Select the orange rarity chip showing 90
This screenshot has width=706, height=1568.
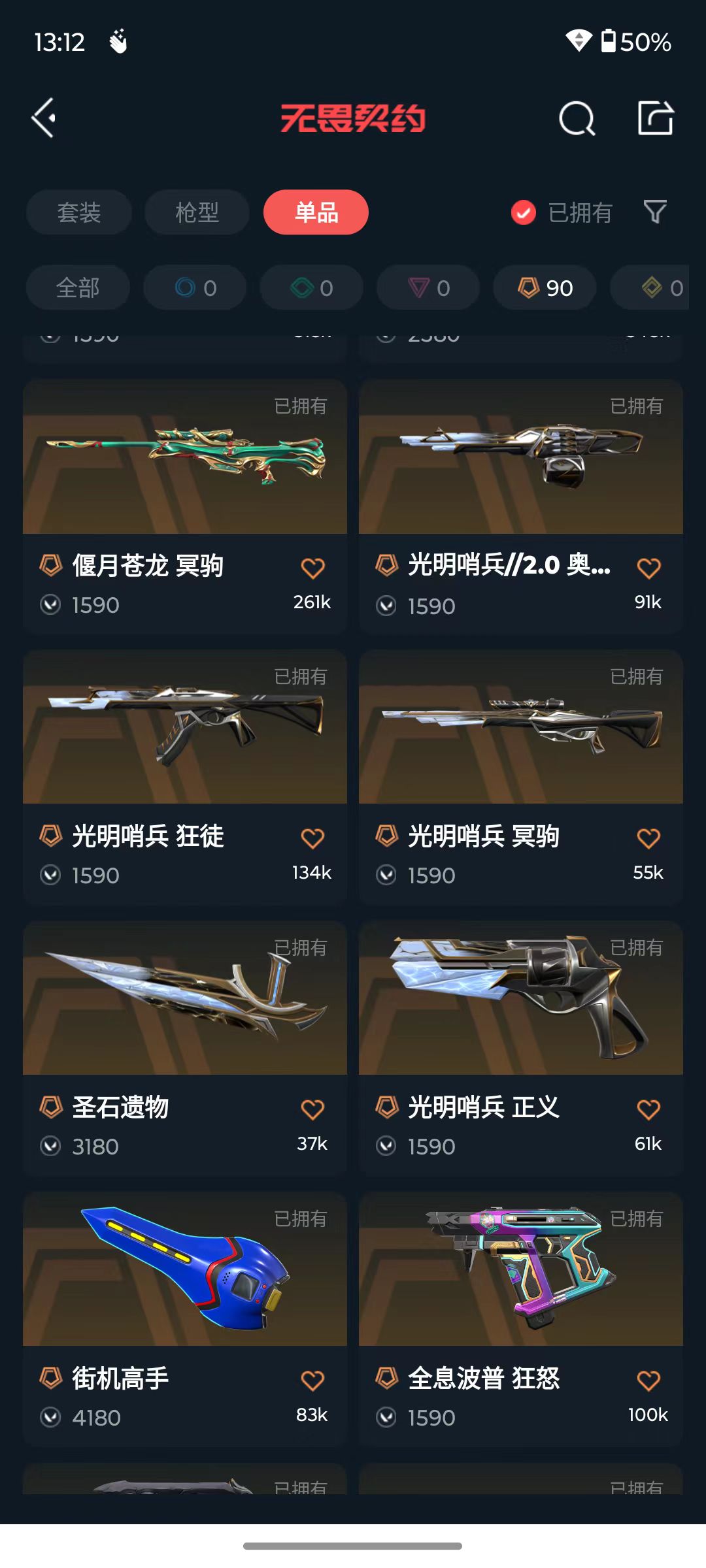[x=545, y=287]
